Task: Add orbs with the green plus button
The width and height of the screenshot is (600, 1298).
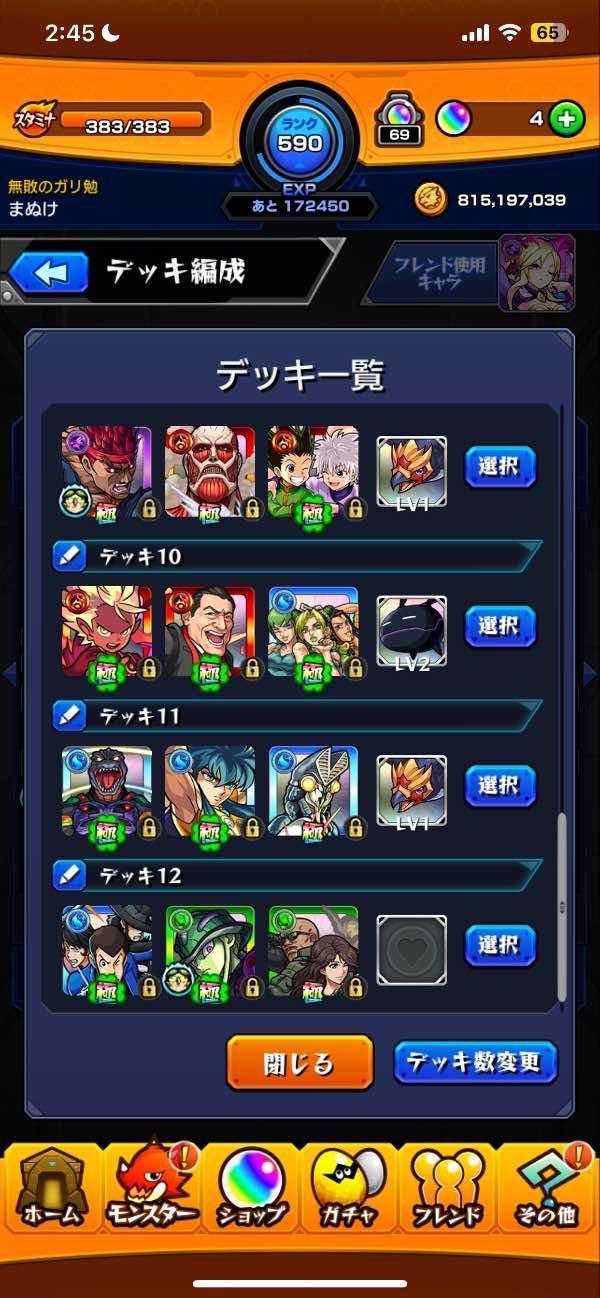Action: (567, 119)
